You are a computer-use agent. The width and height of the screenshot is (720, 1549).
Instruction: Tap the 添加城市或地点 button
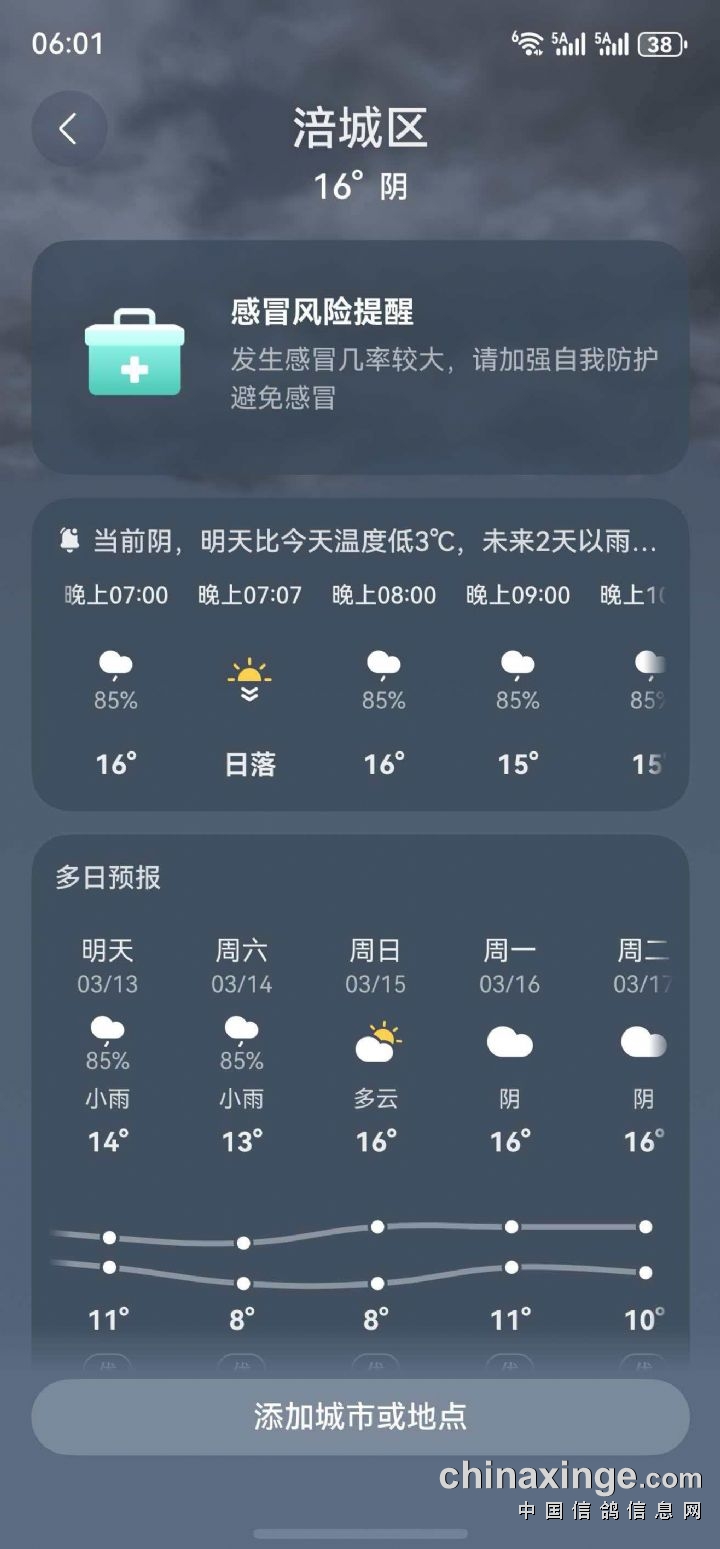[x=360, y=1416]
